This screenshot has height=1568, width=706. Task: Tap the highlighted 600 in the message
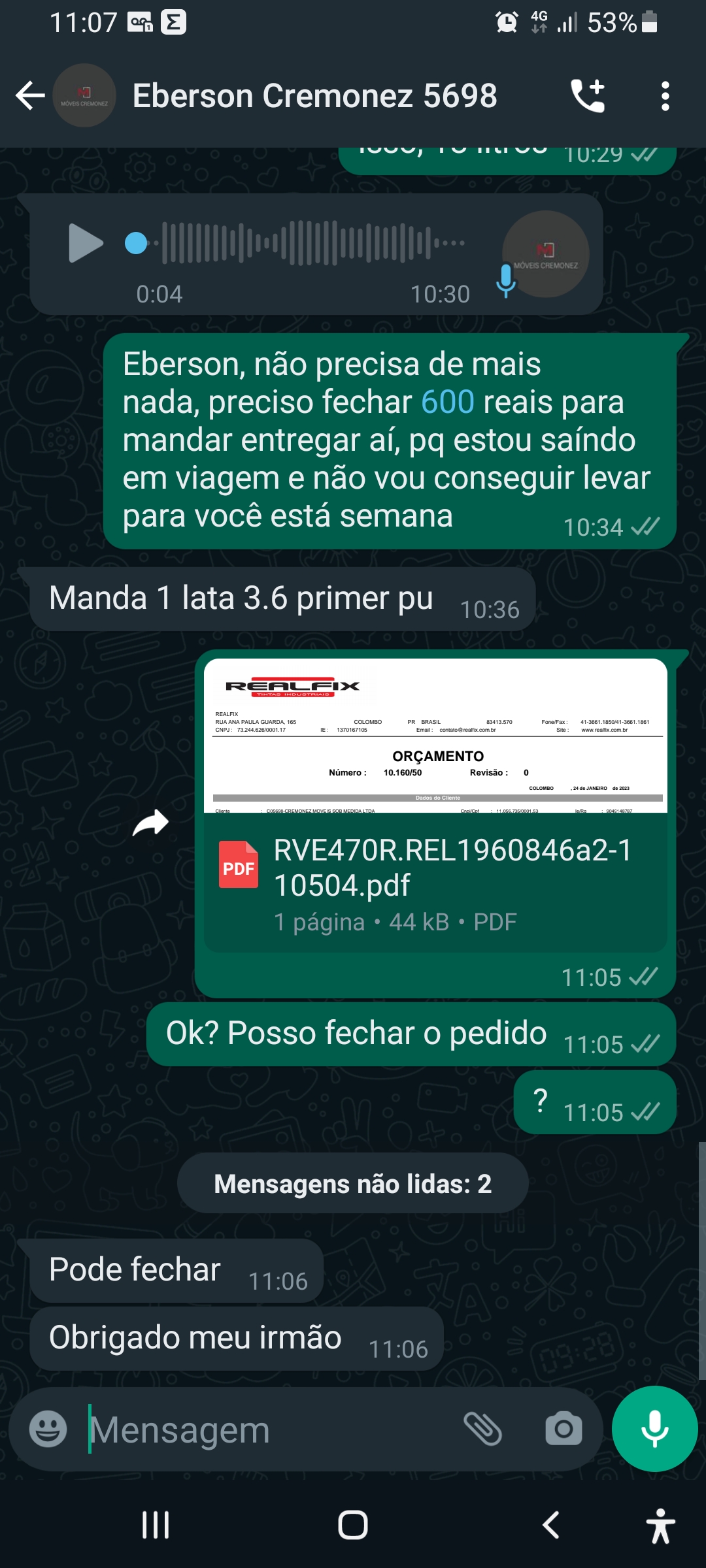click(448, 402)
